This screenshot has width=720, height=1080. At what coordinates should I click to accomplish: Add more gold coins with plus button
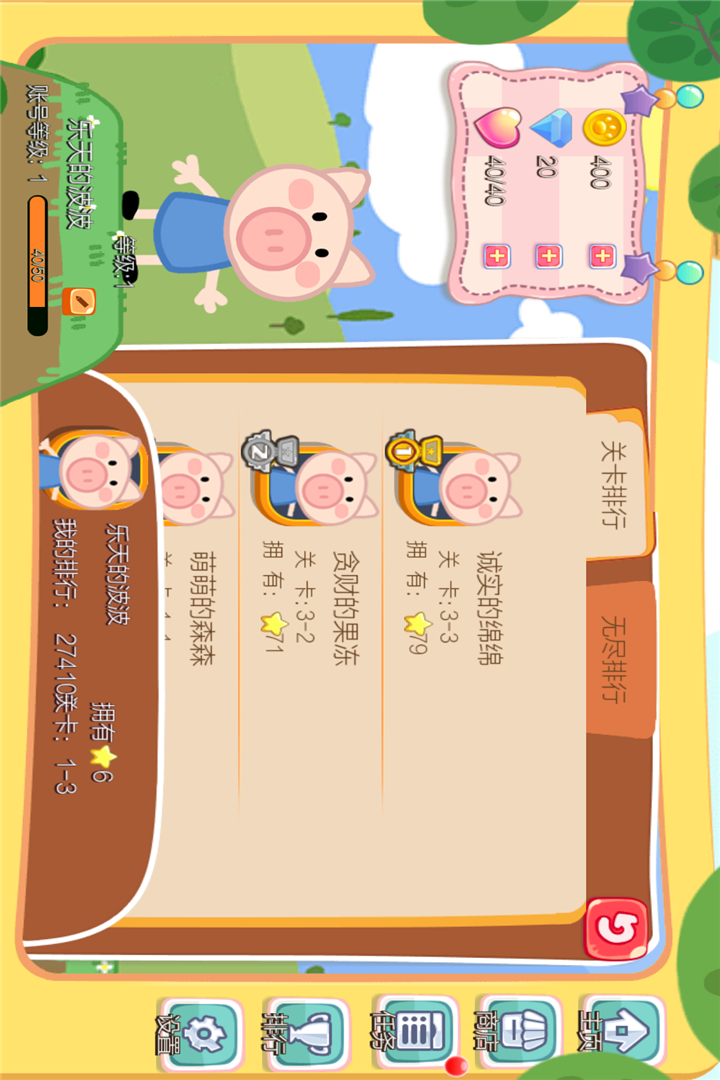(601, 256)
